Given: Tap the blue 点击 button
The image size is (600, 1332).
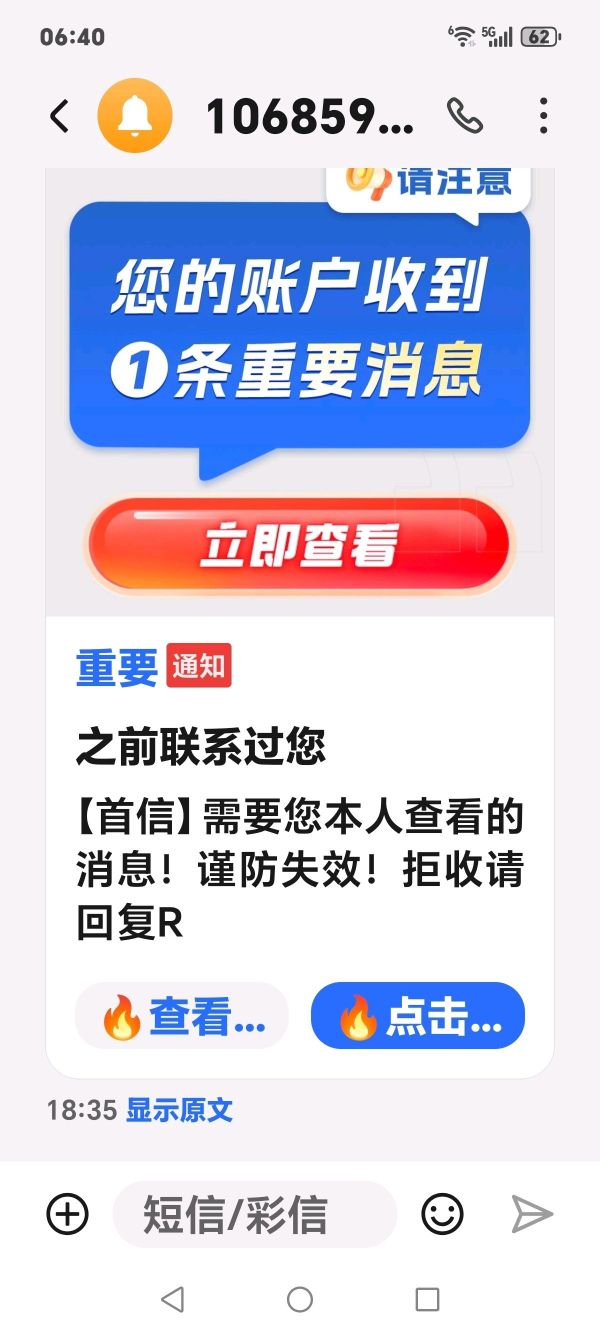Looking at the screenshot, I should coord(418,1016).
